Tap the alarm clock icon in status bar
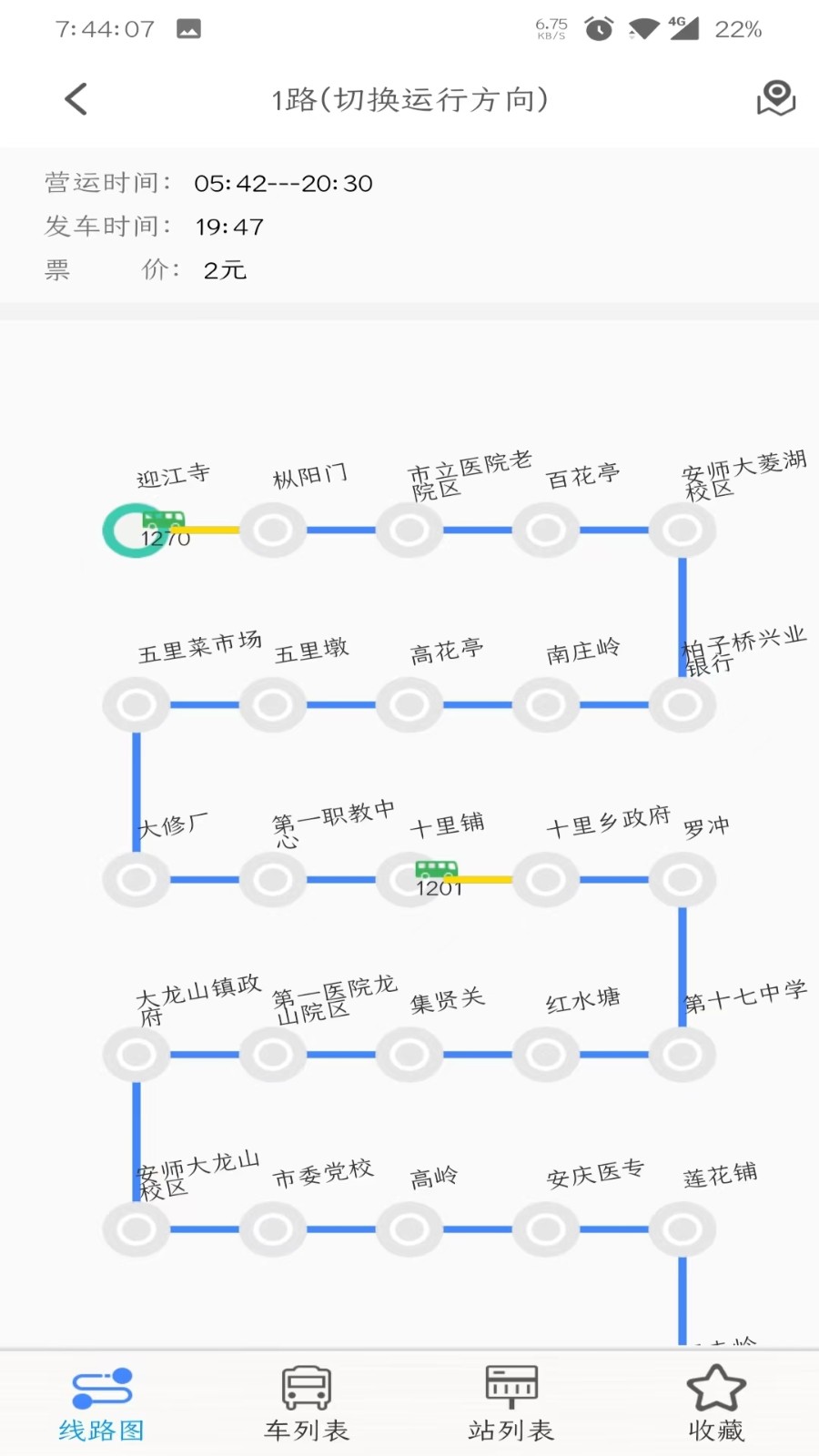The image size is (819, 1456). (598, 28)
